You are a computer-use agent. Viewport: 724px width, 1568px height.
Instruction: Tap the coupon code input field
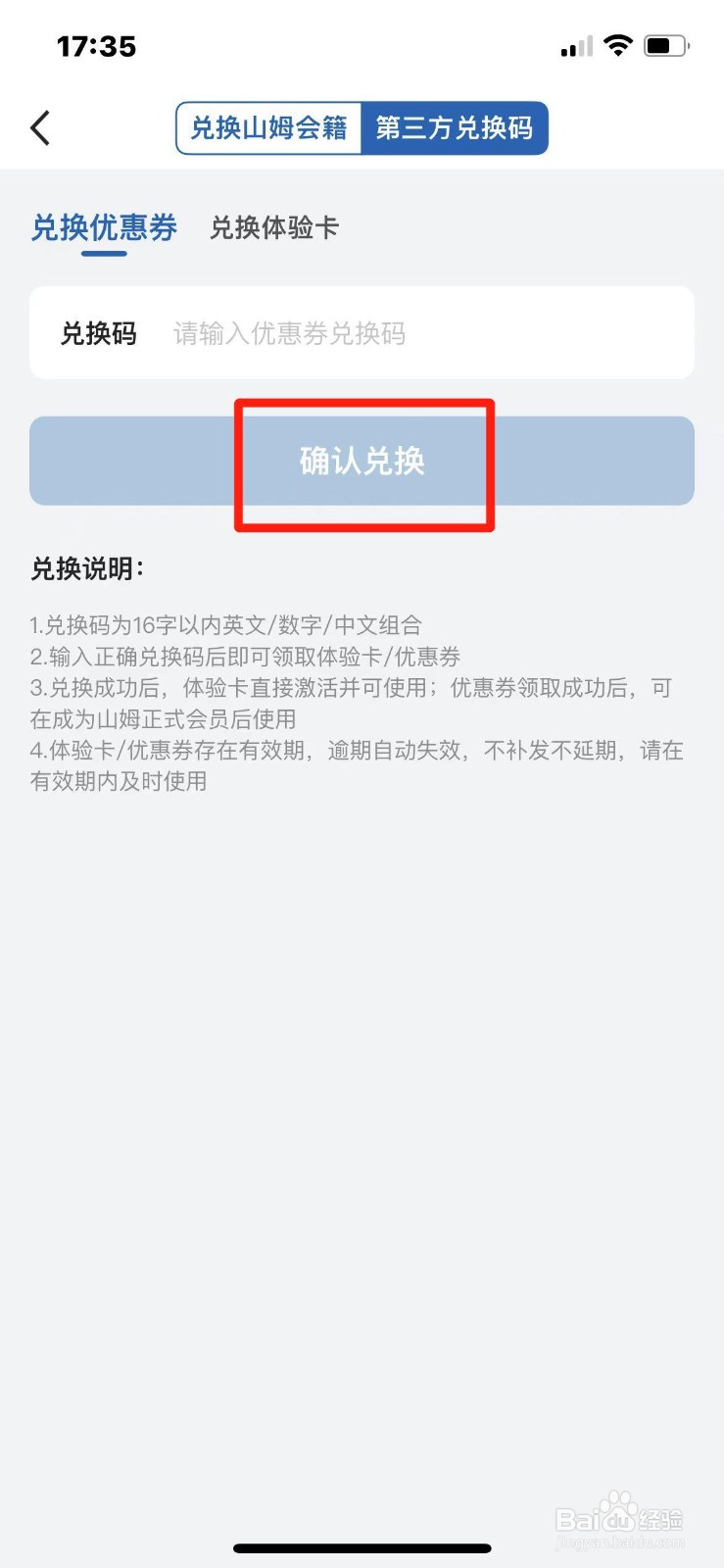coord(431,333)
